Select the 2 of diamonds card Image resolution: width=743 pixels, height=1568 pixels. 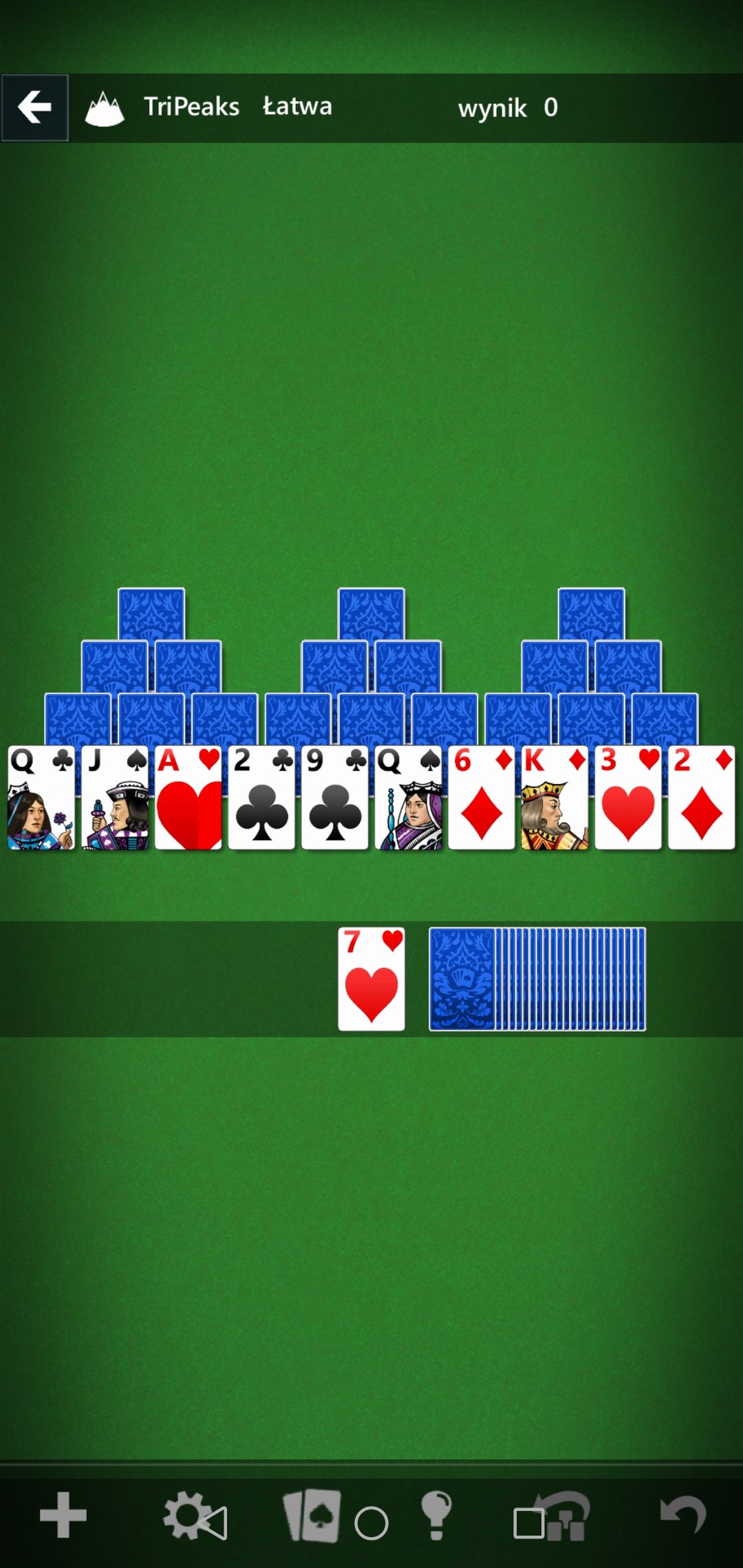[x=702, y=798]
